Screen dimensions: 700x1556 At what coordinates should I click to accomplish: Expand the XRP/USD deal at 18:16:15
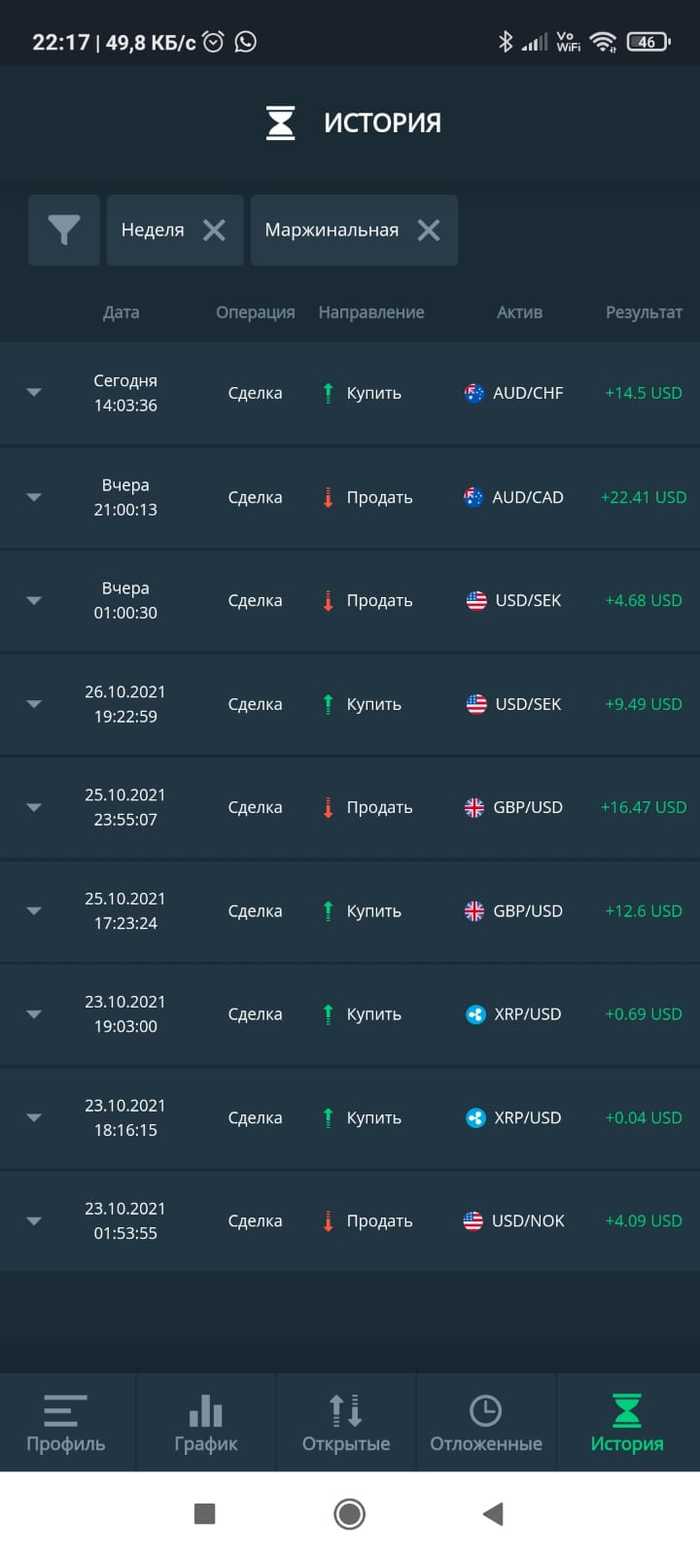pos(34,1118)
